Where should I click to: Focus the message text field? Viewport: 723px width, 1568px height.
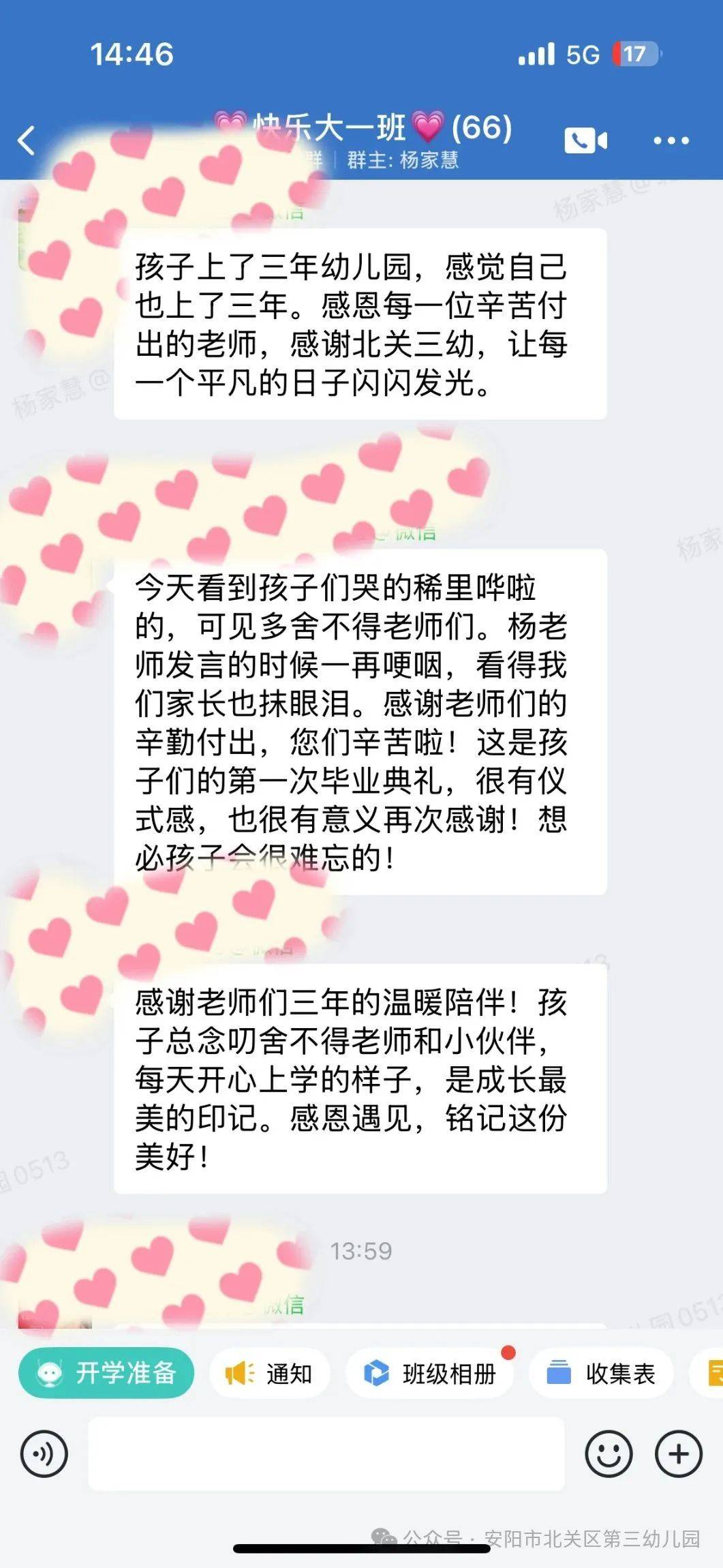[326, 1455]
